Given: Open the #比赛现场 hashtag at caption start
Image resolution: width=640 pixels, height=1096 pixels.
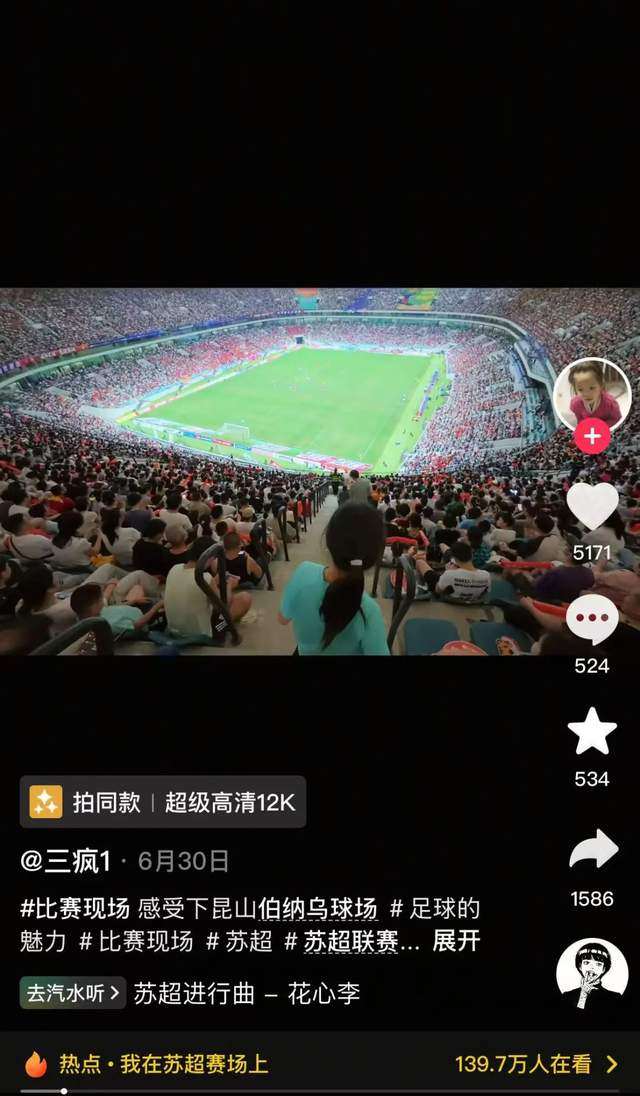Looking at the screenshot, I should (75, 909).
